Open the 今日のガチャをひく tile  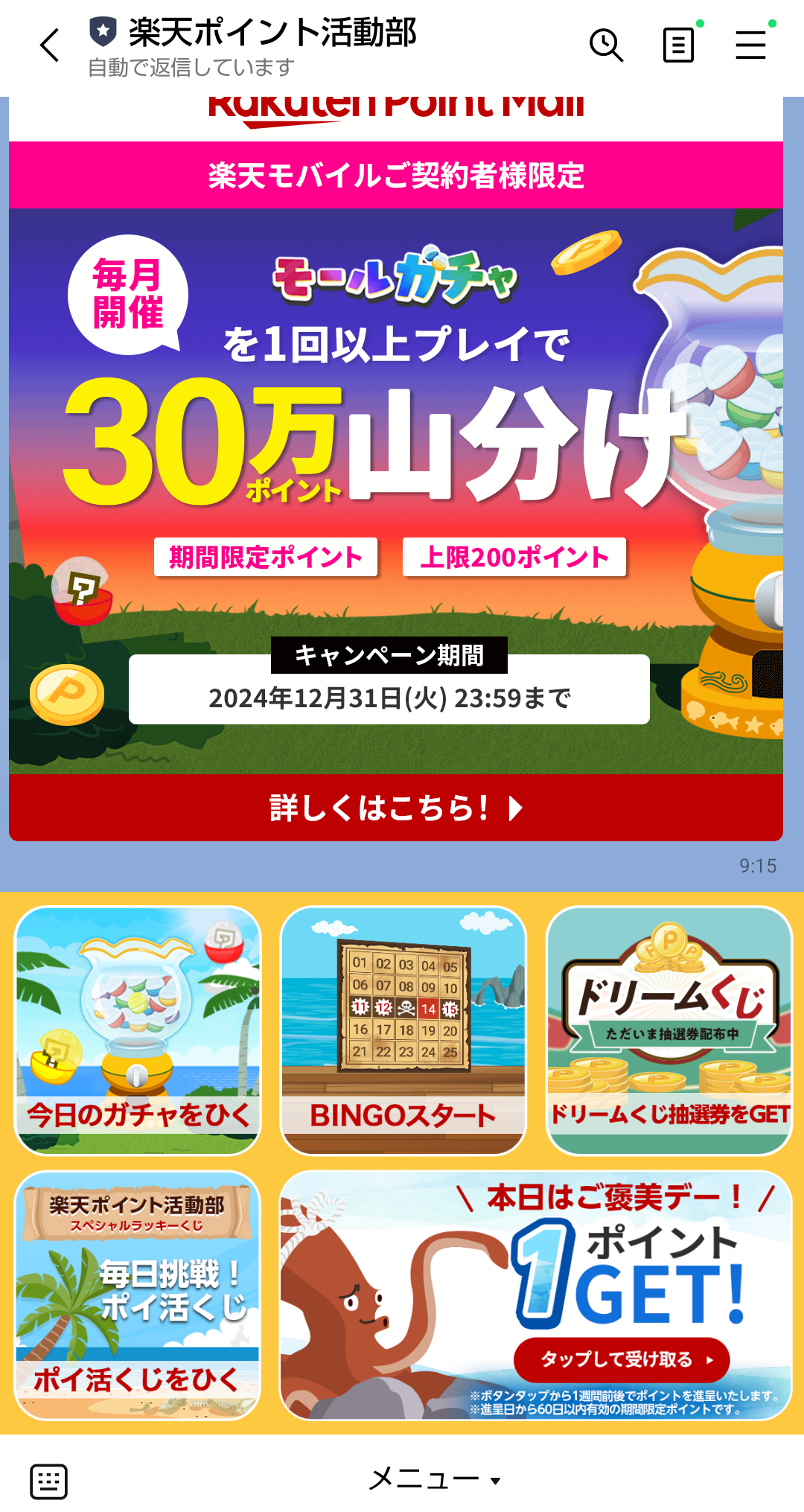138,1030
